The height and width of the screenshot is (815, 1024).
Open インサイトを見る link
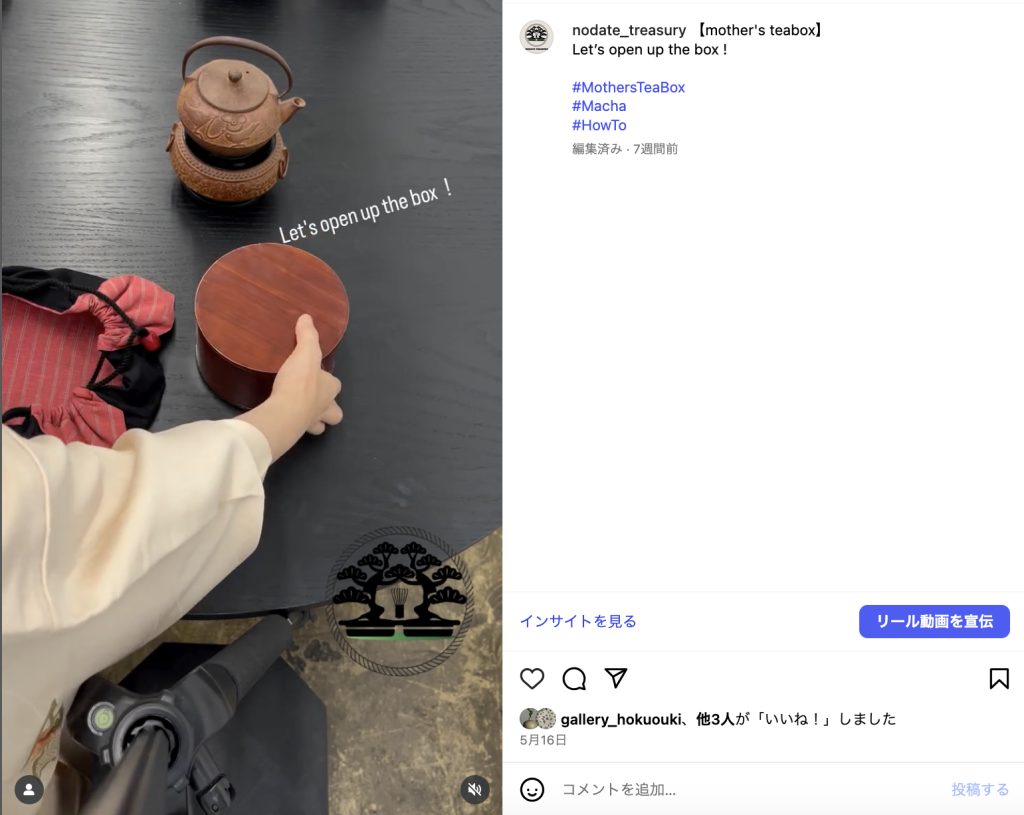(578, 621)
